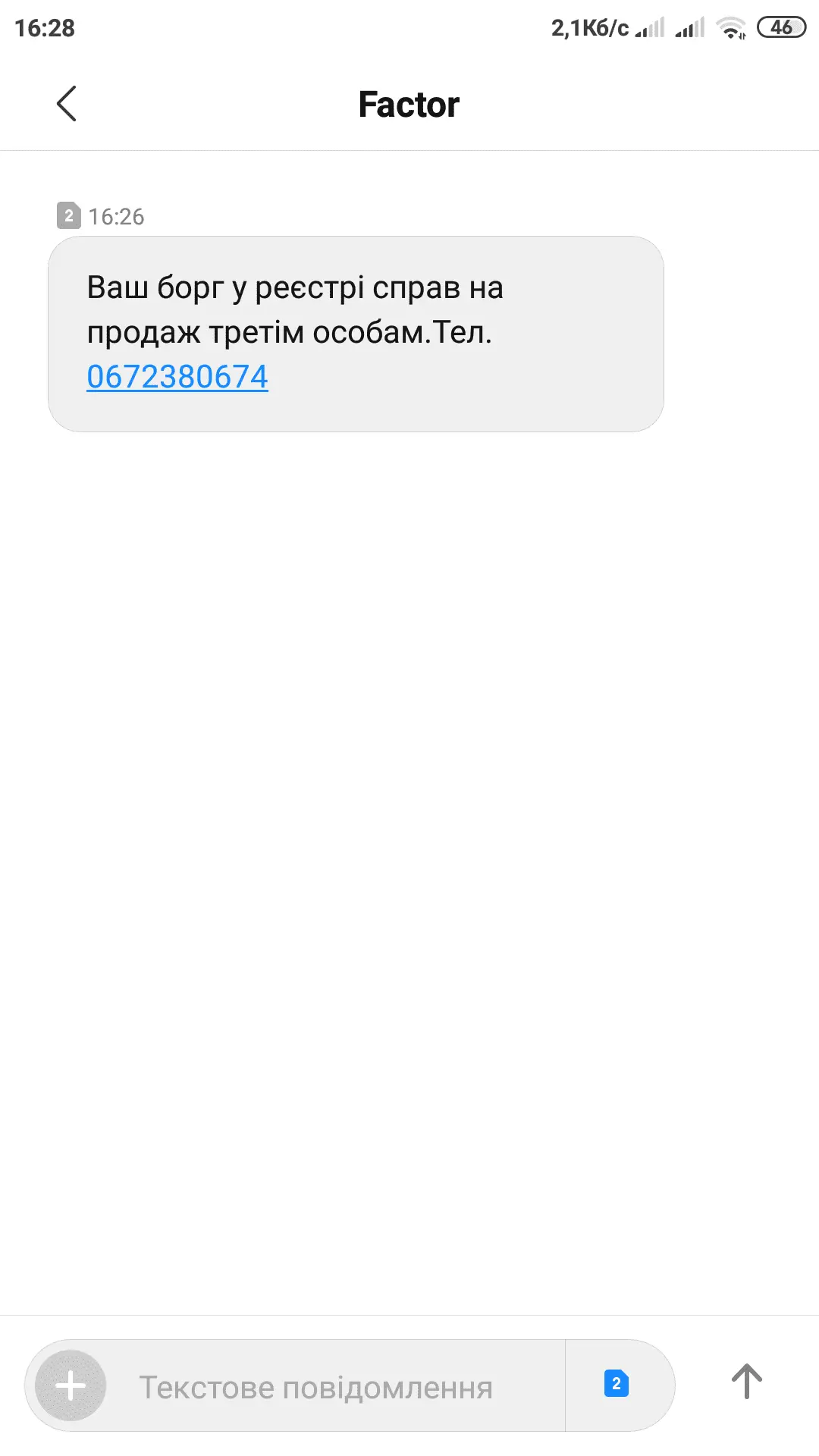
Task: Switch the SIM card selector
Action: (617, 1384)
